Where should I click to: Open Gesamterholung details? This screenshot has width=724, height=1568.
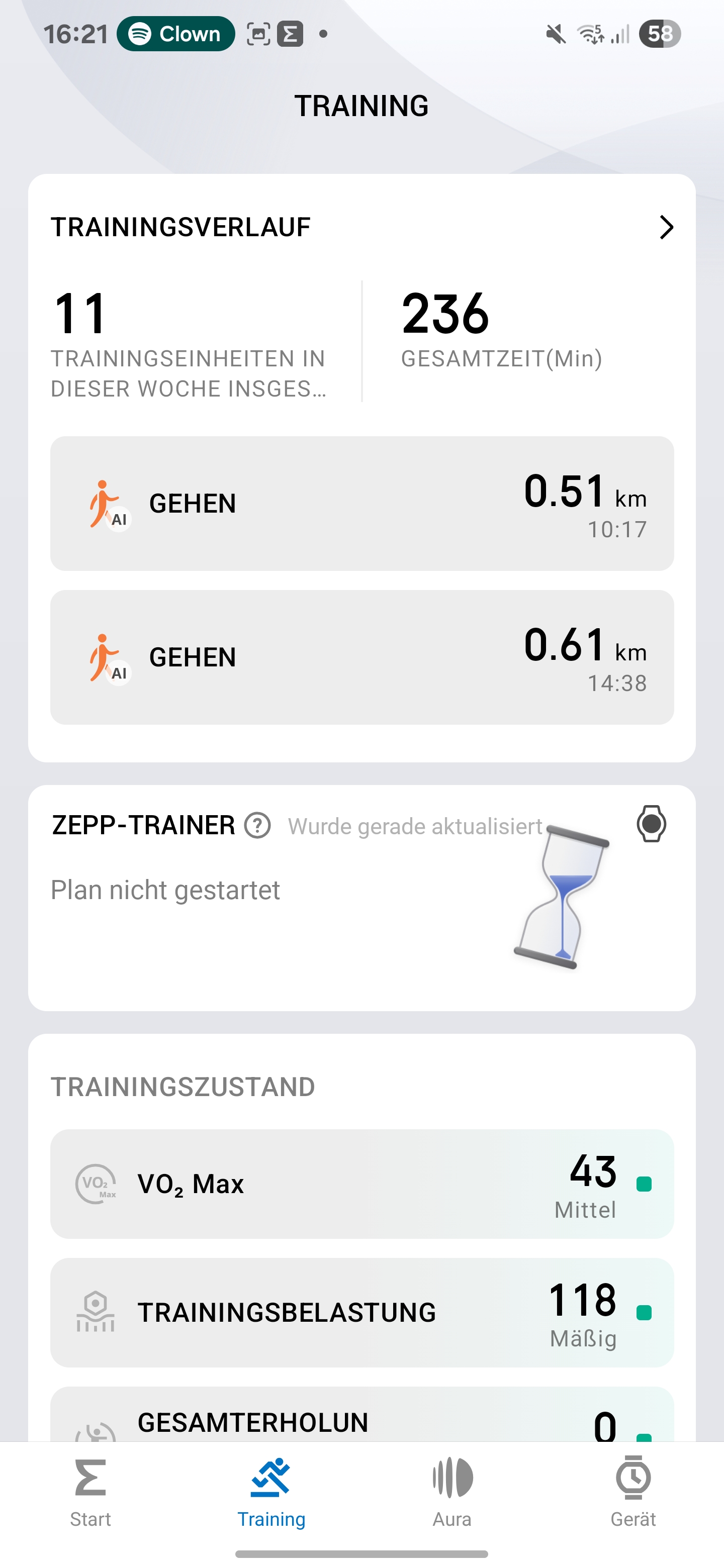point(361,1419)
